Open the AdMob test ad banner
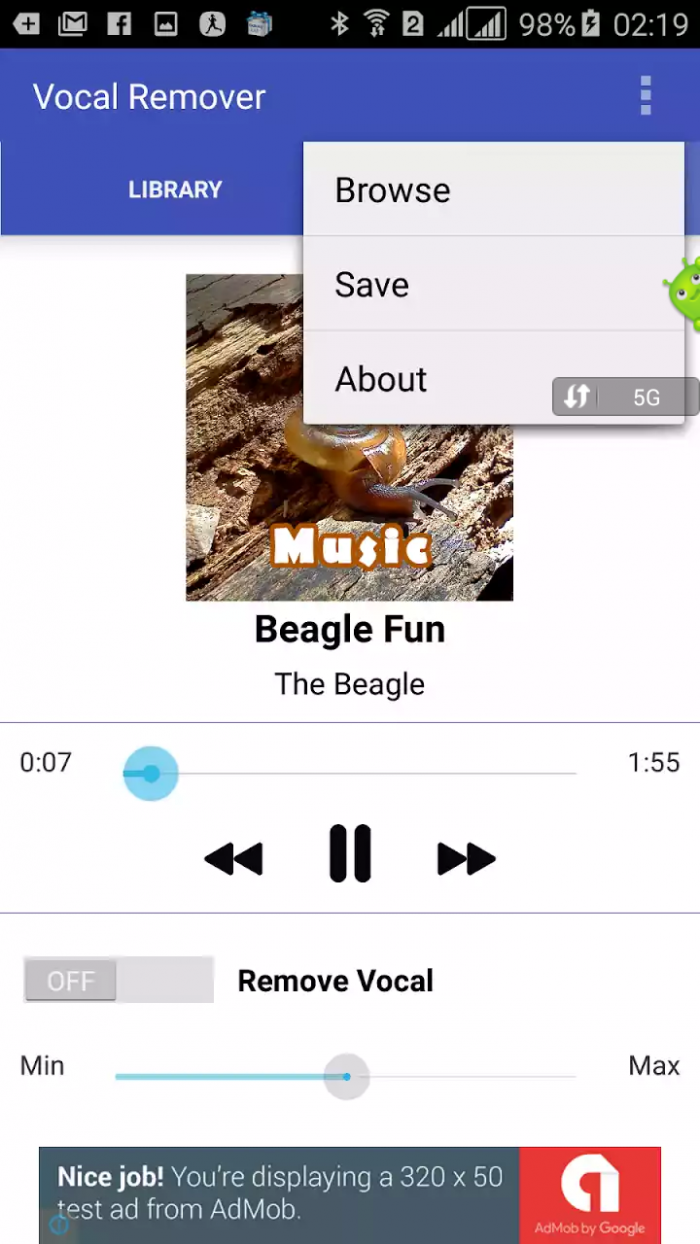 [350, 1194]
